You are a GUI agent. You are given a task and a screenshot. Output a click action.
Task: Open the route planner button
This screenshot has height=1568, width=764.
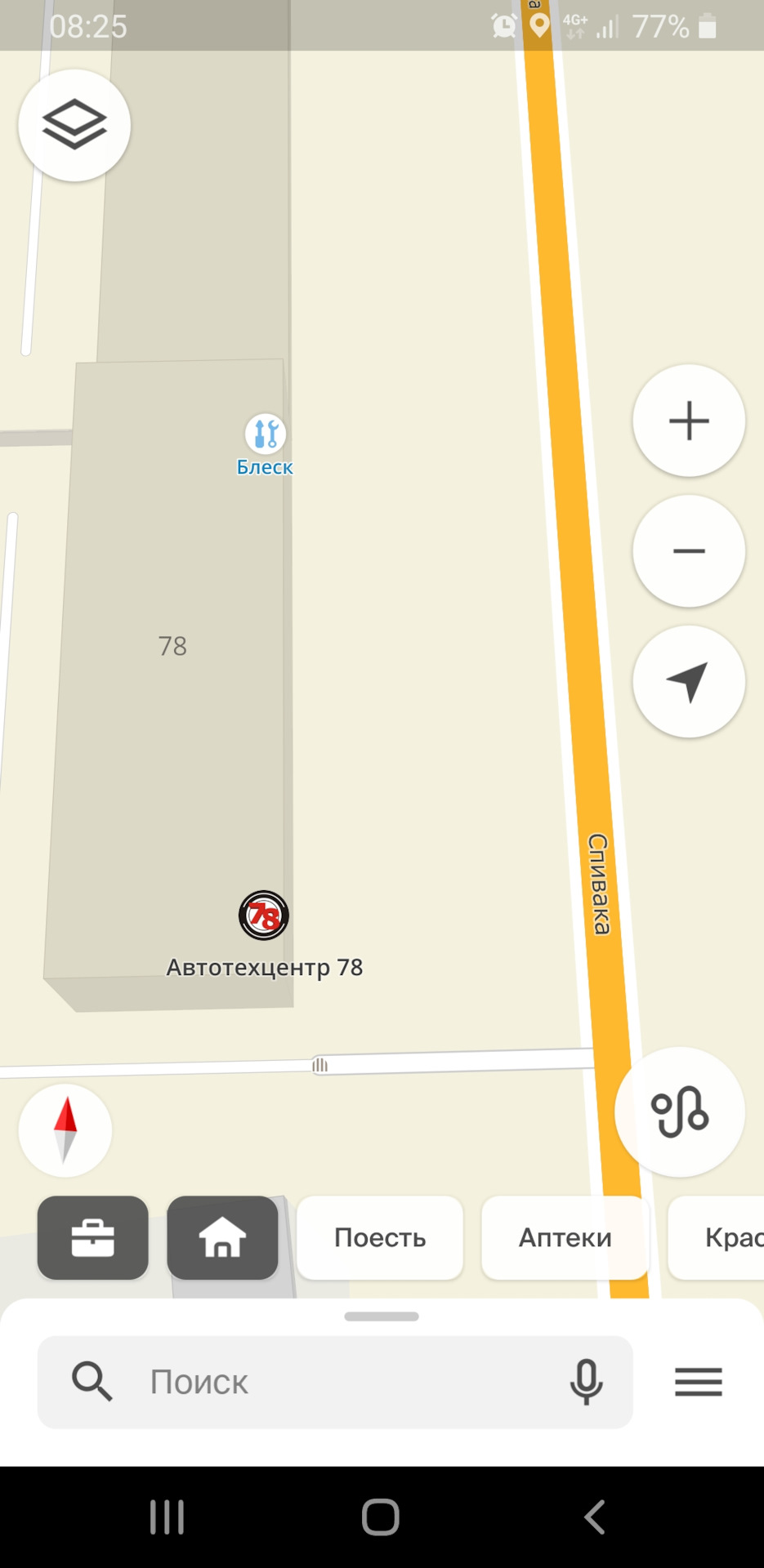[679, 1111]
